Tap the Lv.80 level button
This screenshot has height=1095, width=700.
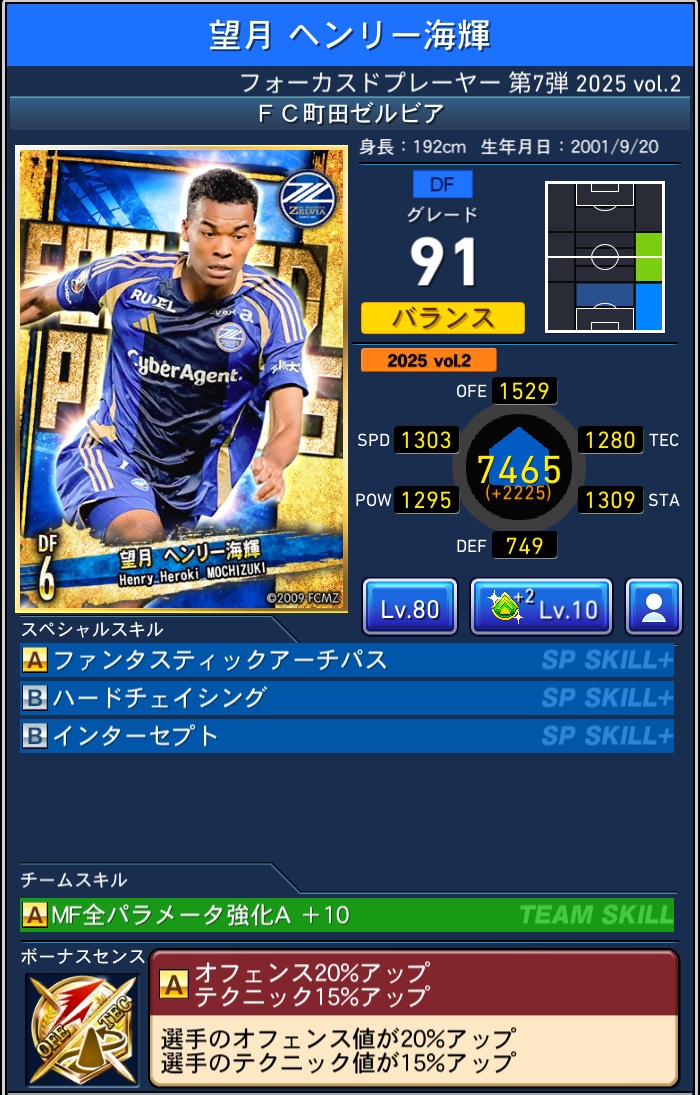click(x=410, y=607)
